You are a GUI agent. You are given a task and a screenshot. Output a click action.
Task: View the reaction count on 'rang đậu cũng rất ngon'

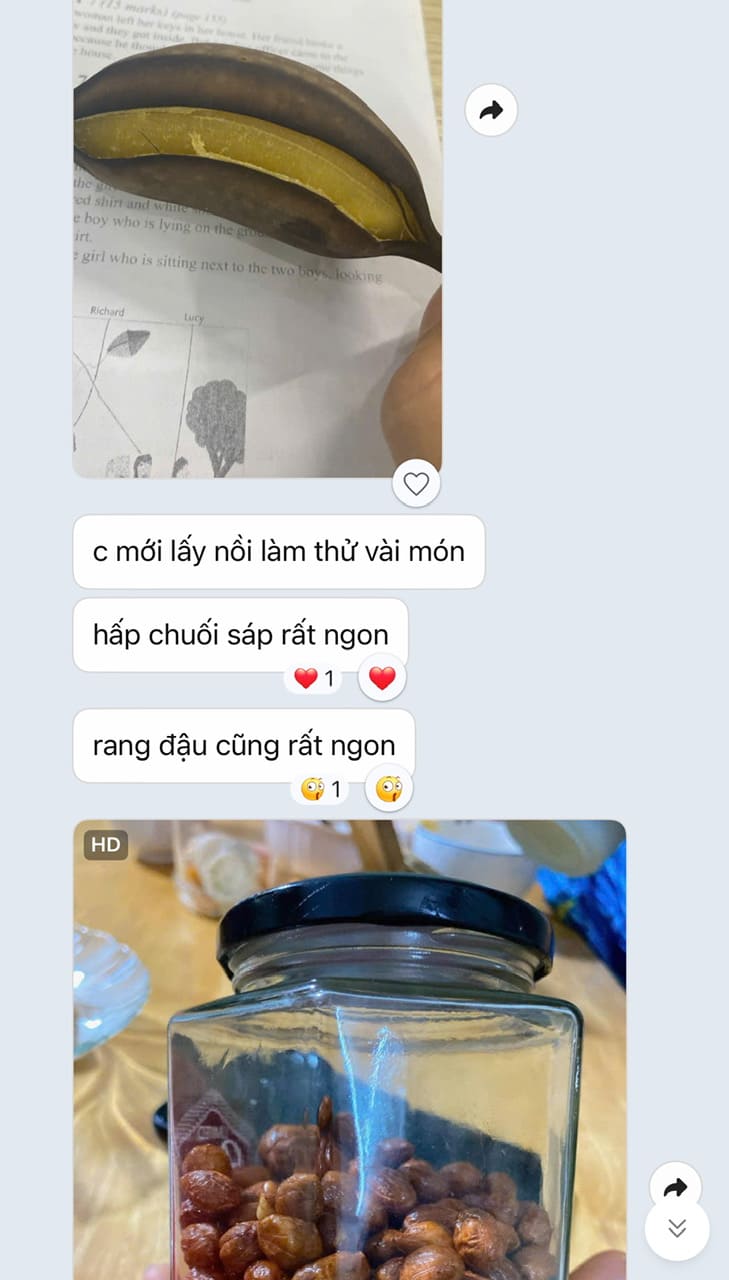coord(322,790)
